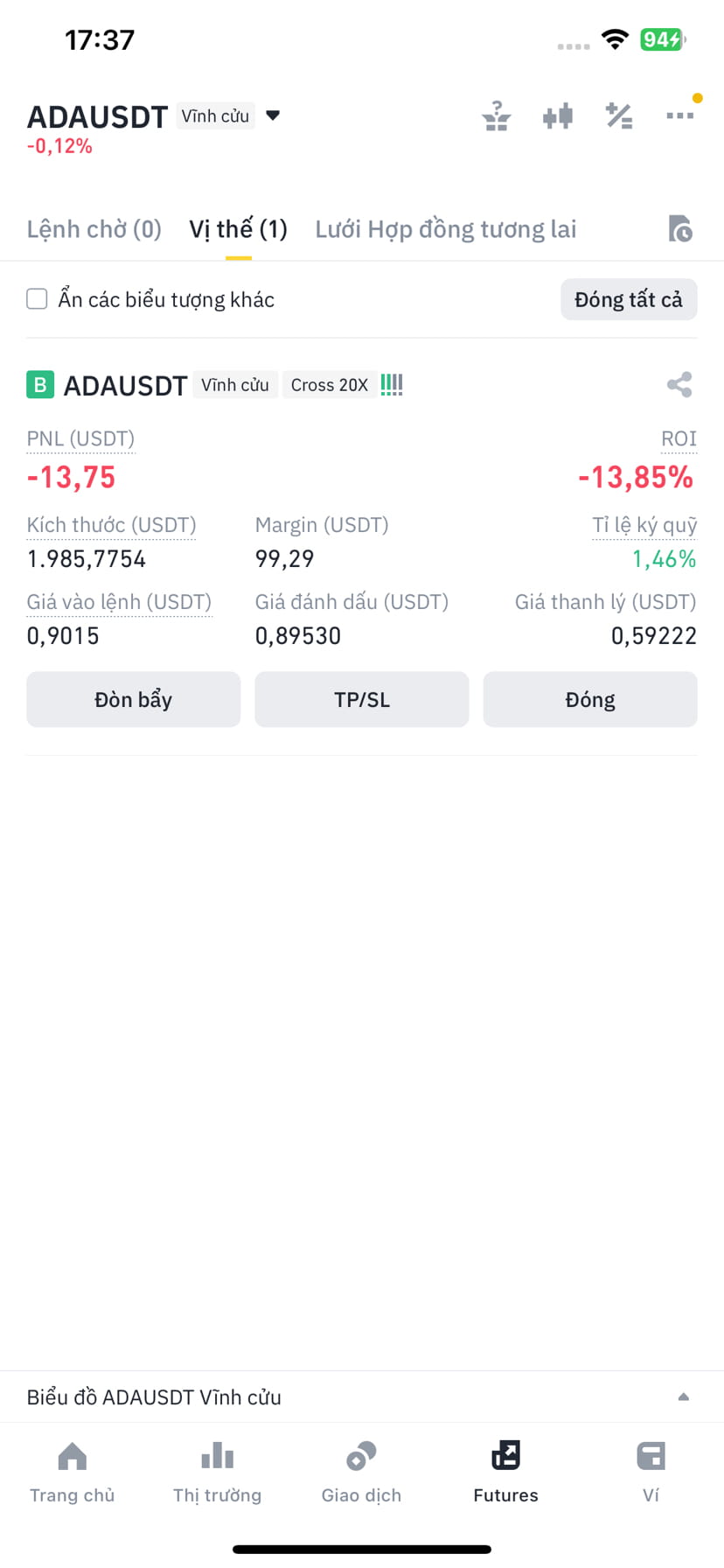Open the candlestick chart icon
The image size is (724, 1568).
[x=557, y=115]
